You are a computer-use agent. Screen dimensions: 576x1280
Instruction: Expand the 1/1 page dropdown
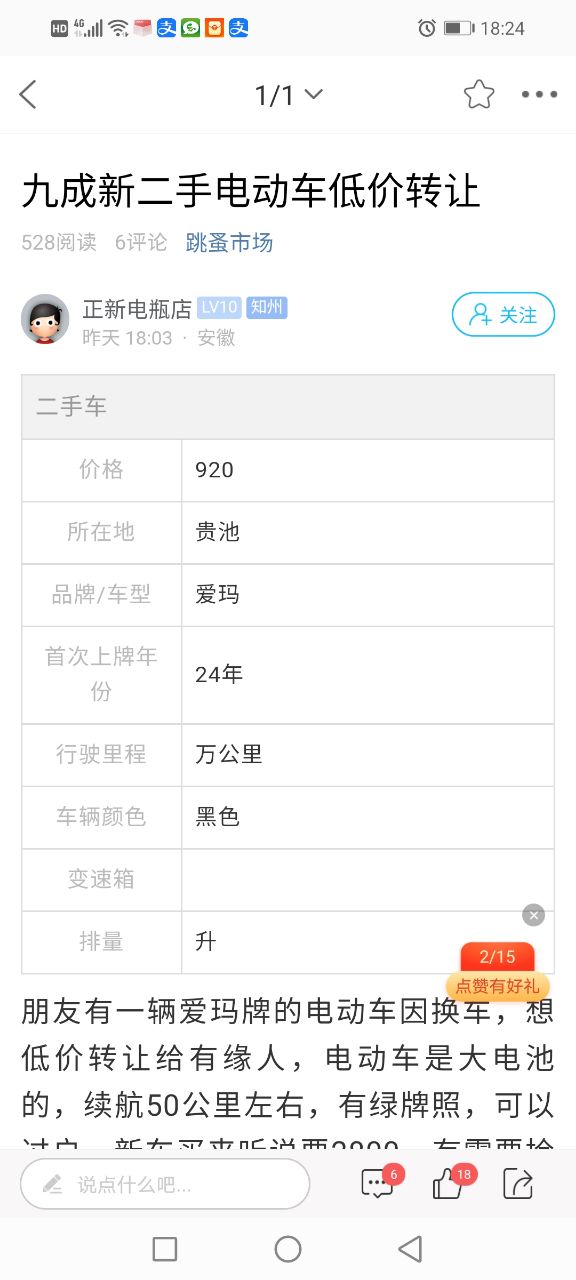tap(289, 95)
